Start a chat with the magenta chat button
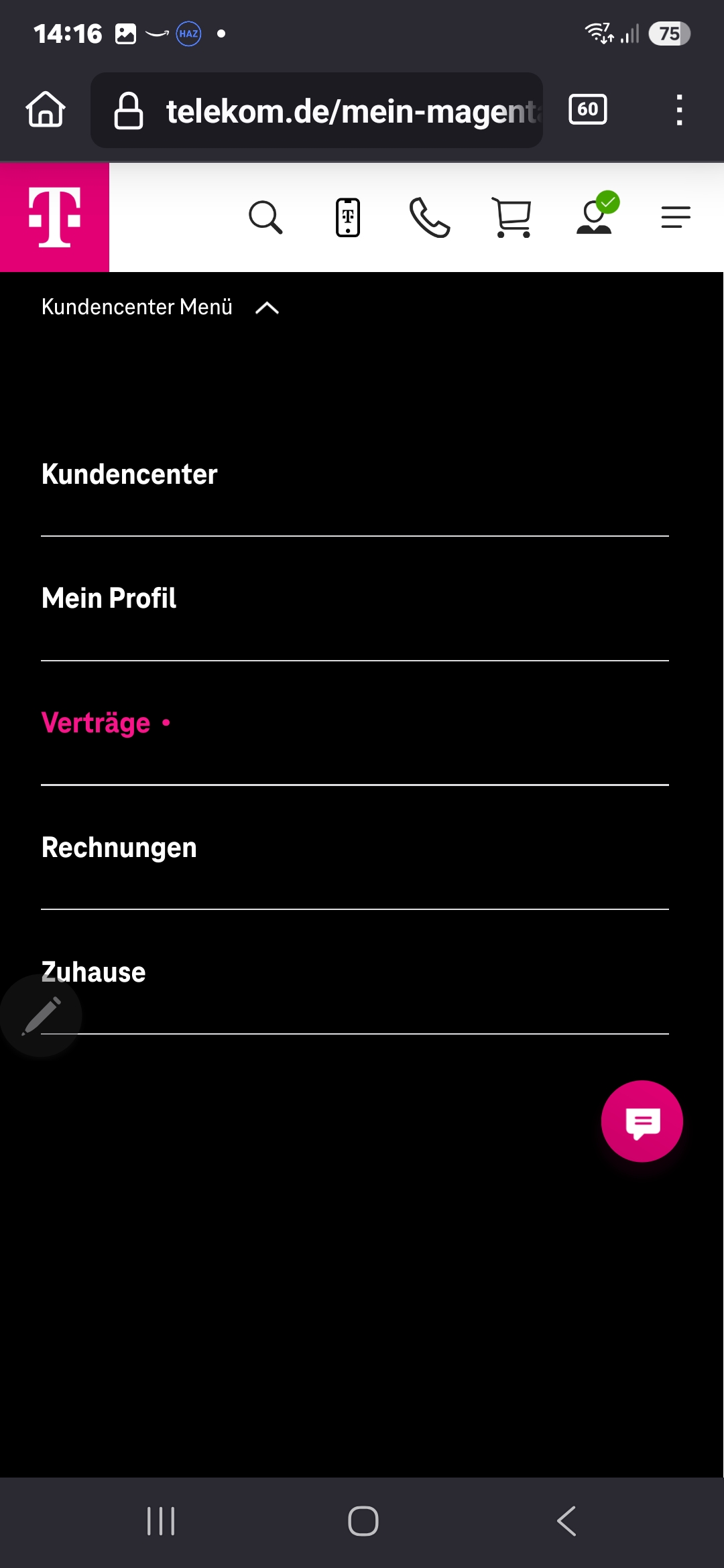This screenshot has width=724, height=1568. (x=642, y=1121)
